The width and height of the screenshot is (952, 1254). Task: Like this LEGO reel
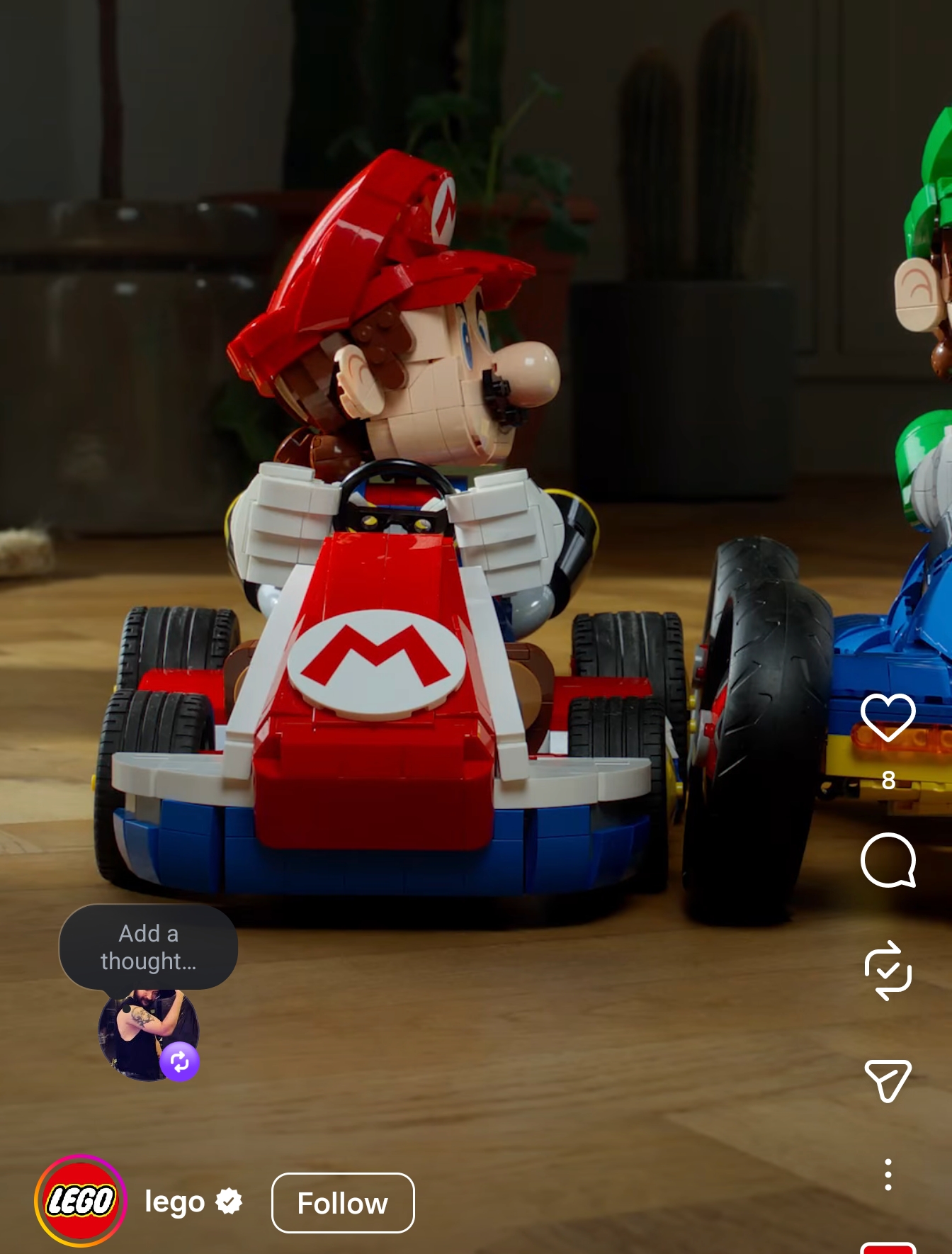tap(888, 718)
